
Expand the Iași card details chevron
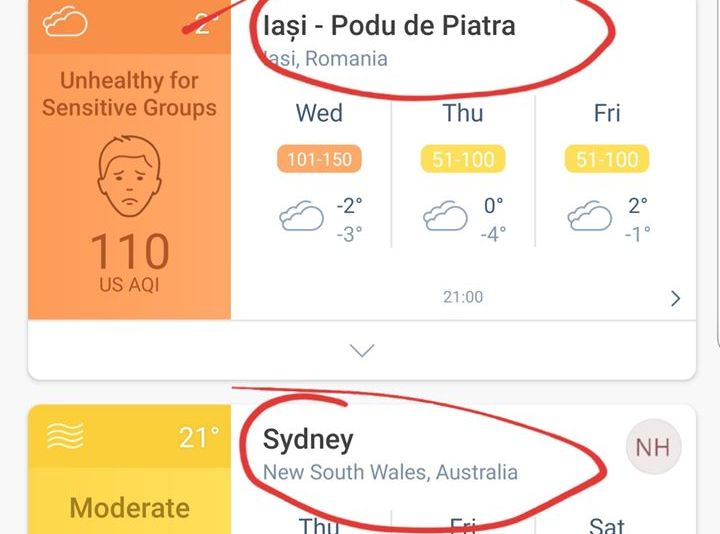coord(362,350)
